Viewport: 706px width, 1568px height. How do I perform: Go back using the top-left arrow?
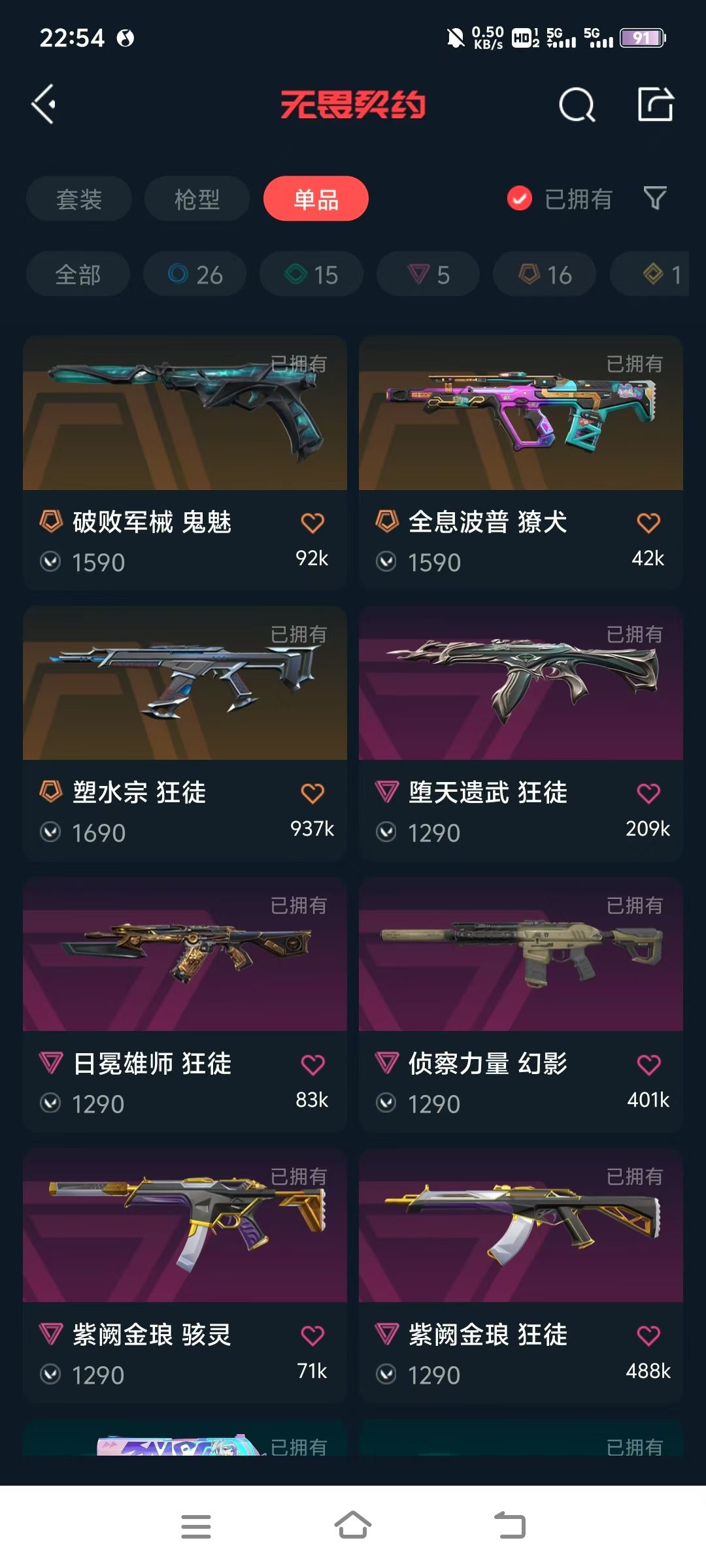point(44,105)
